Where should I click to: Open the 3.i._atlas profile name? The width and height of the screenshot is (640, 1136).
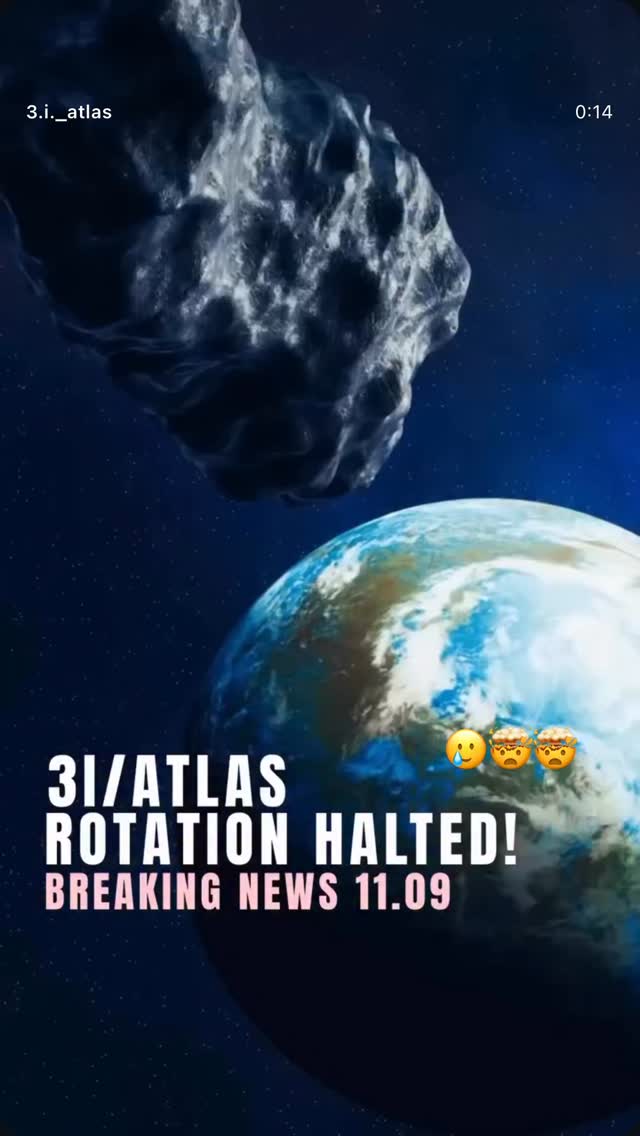(69, 112)
